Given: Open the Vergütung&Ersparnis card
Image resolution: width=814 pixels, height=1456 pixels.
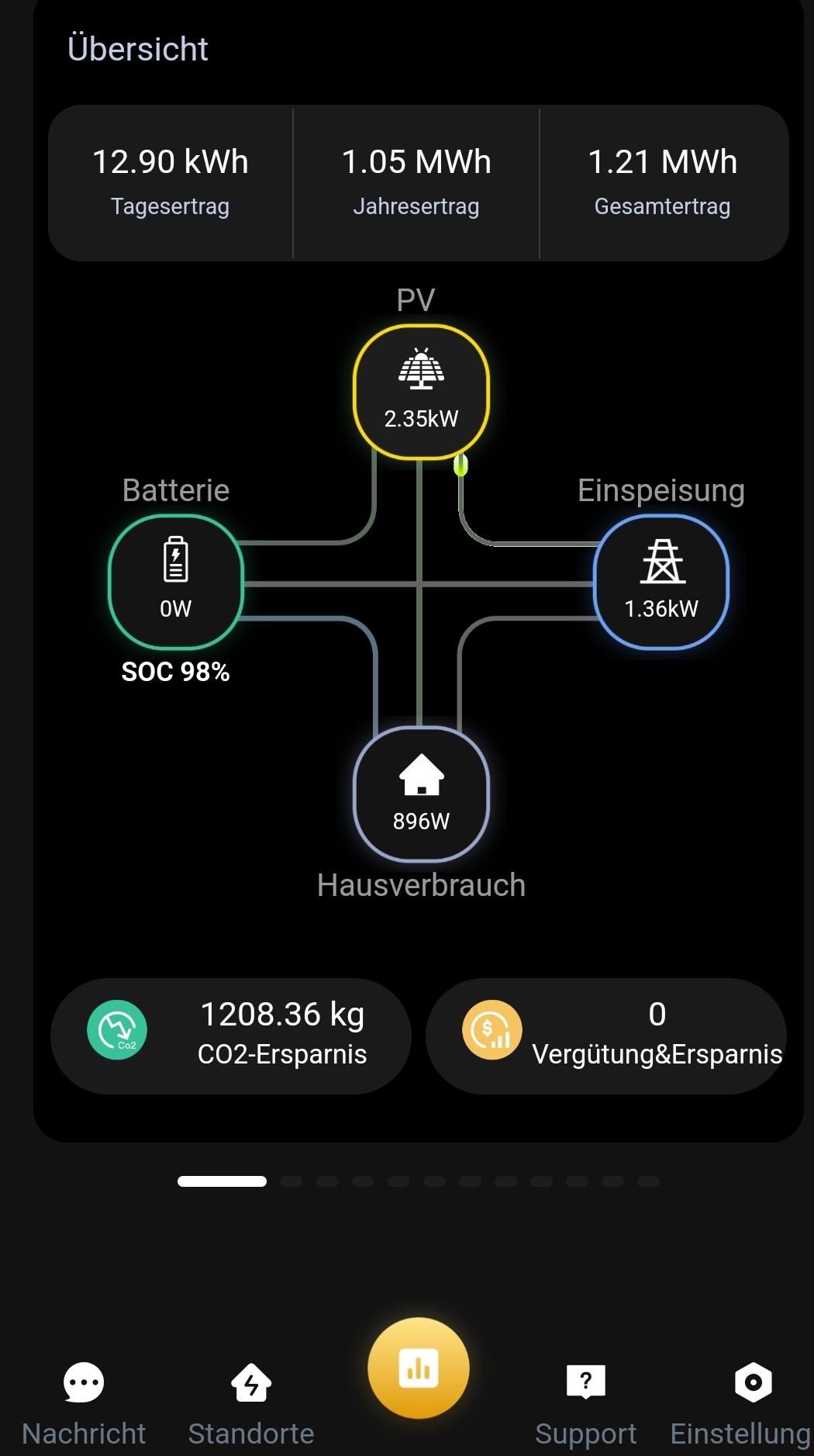Looking at the screenshot, I should point(606,1036).
